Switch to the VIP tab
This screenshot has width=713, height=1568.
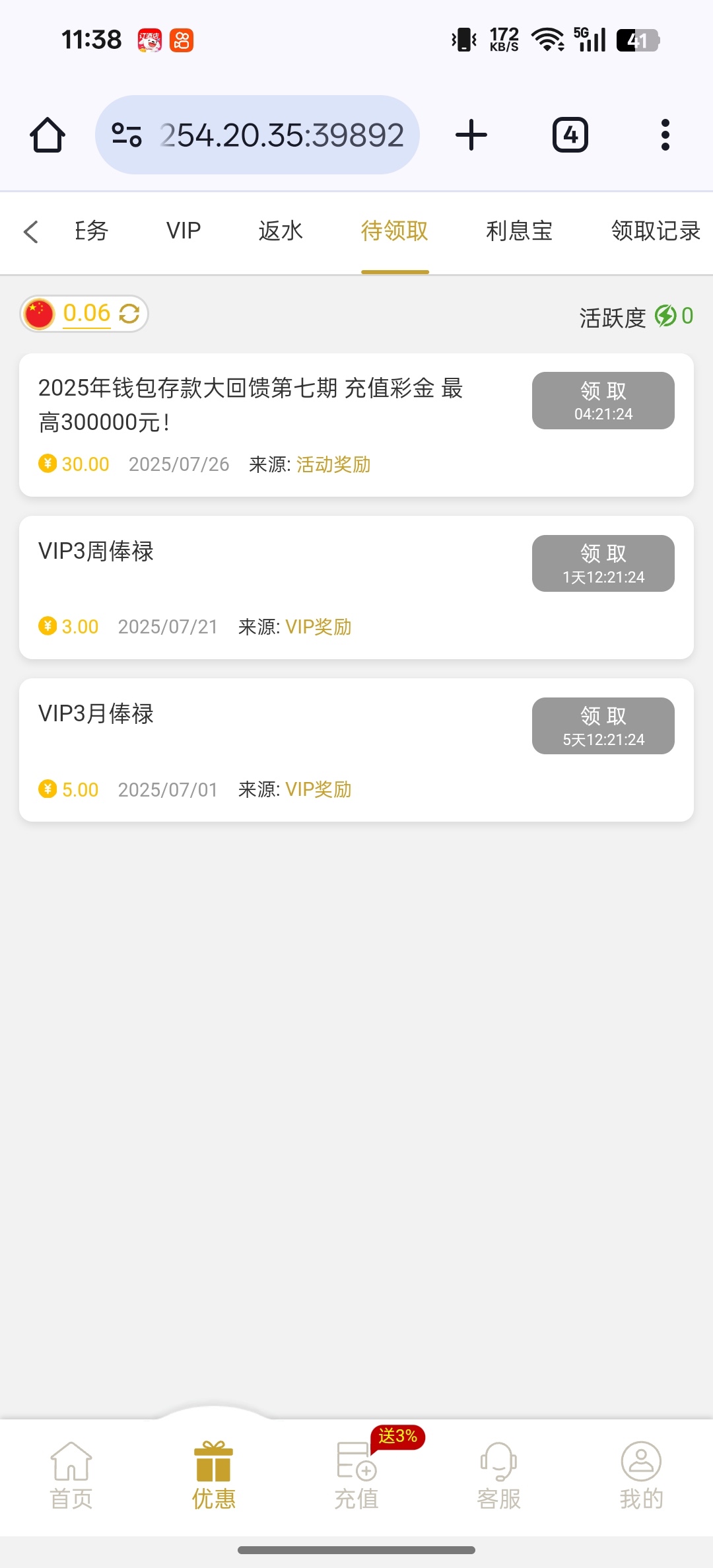click(184, 231)
